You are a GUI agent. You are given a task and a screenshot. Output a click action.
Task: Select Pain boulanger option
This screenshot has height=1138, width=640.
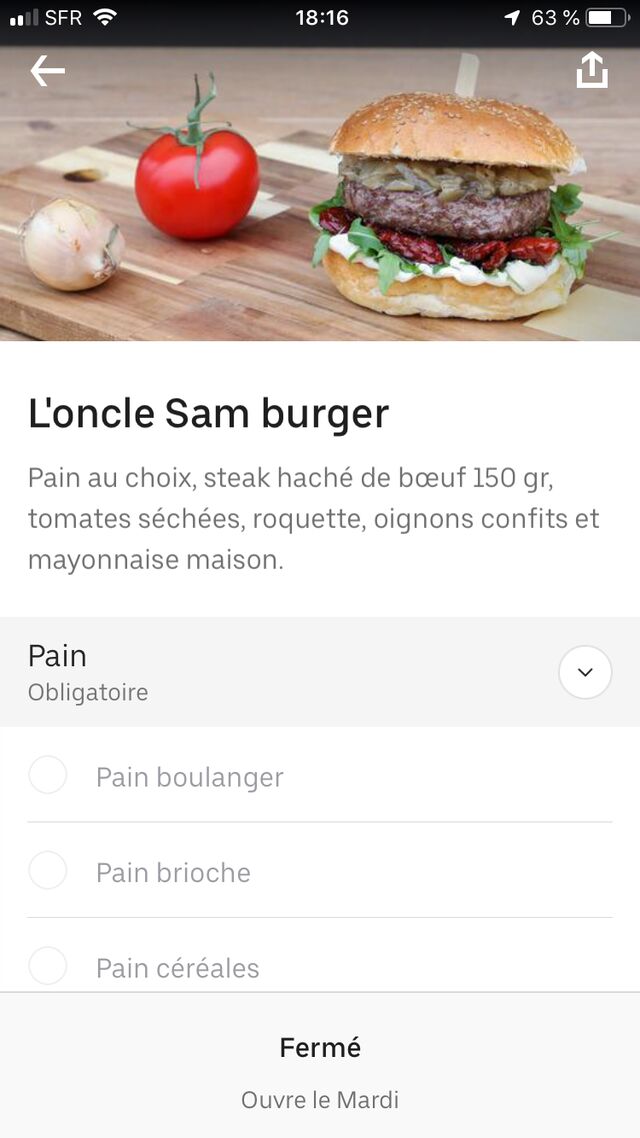pos(48,776)
